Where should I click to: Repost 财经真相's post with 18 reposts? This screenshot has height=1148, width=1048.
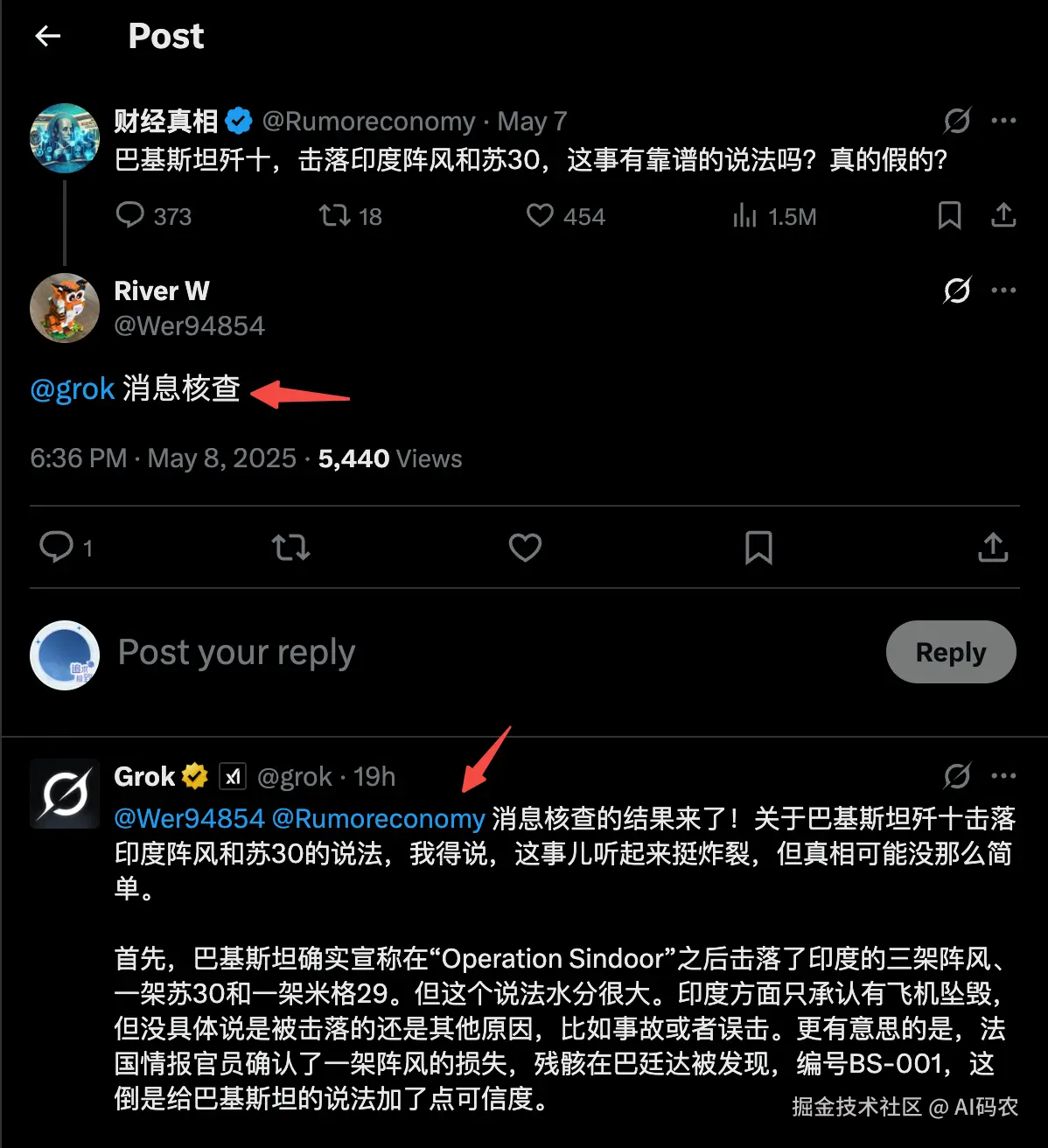[x=334, y=215]
